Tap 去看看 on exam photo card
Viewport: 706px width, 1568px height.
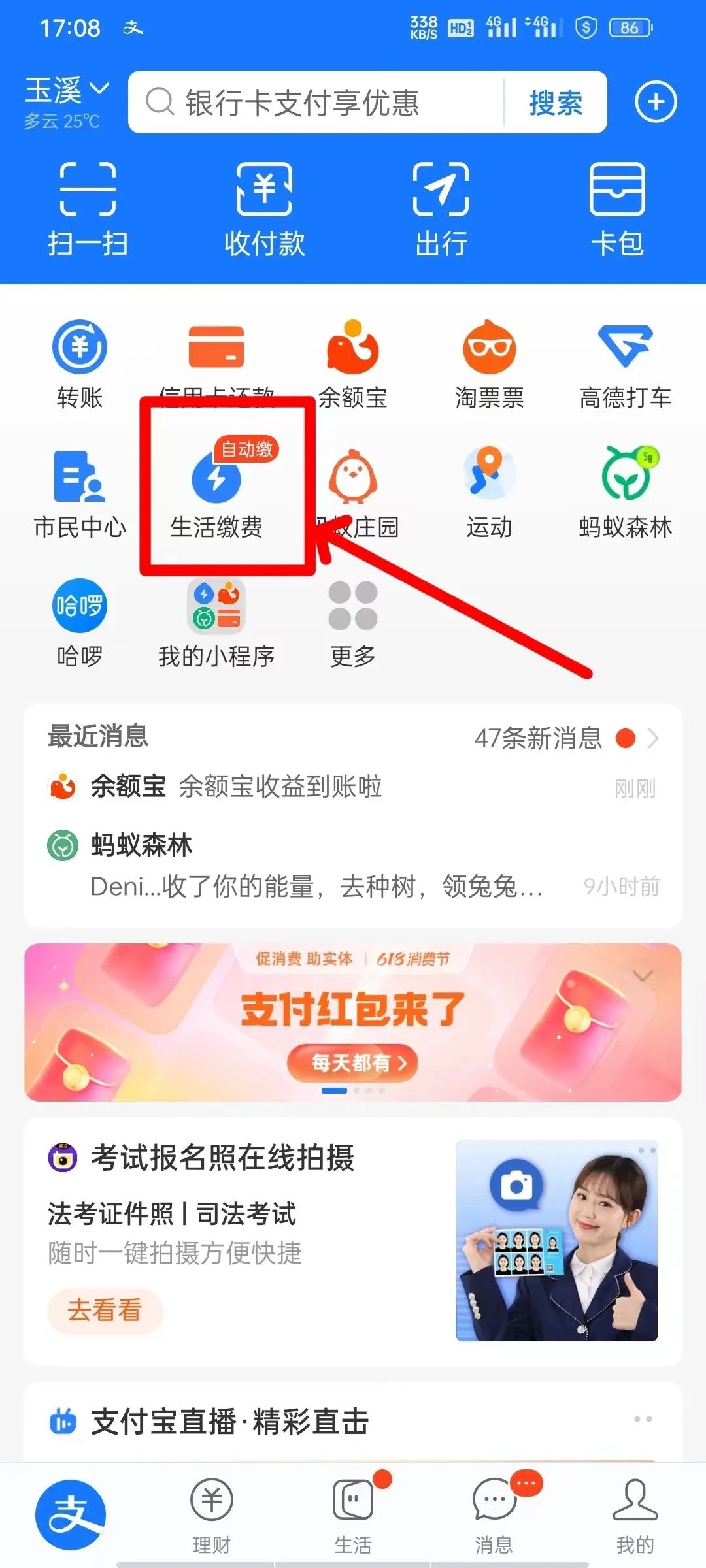coord(105,1310)
